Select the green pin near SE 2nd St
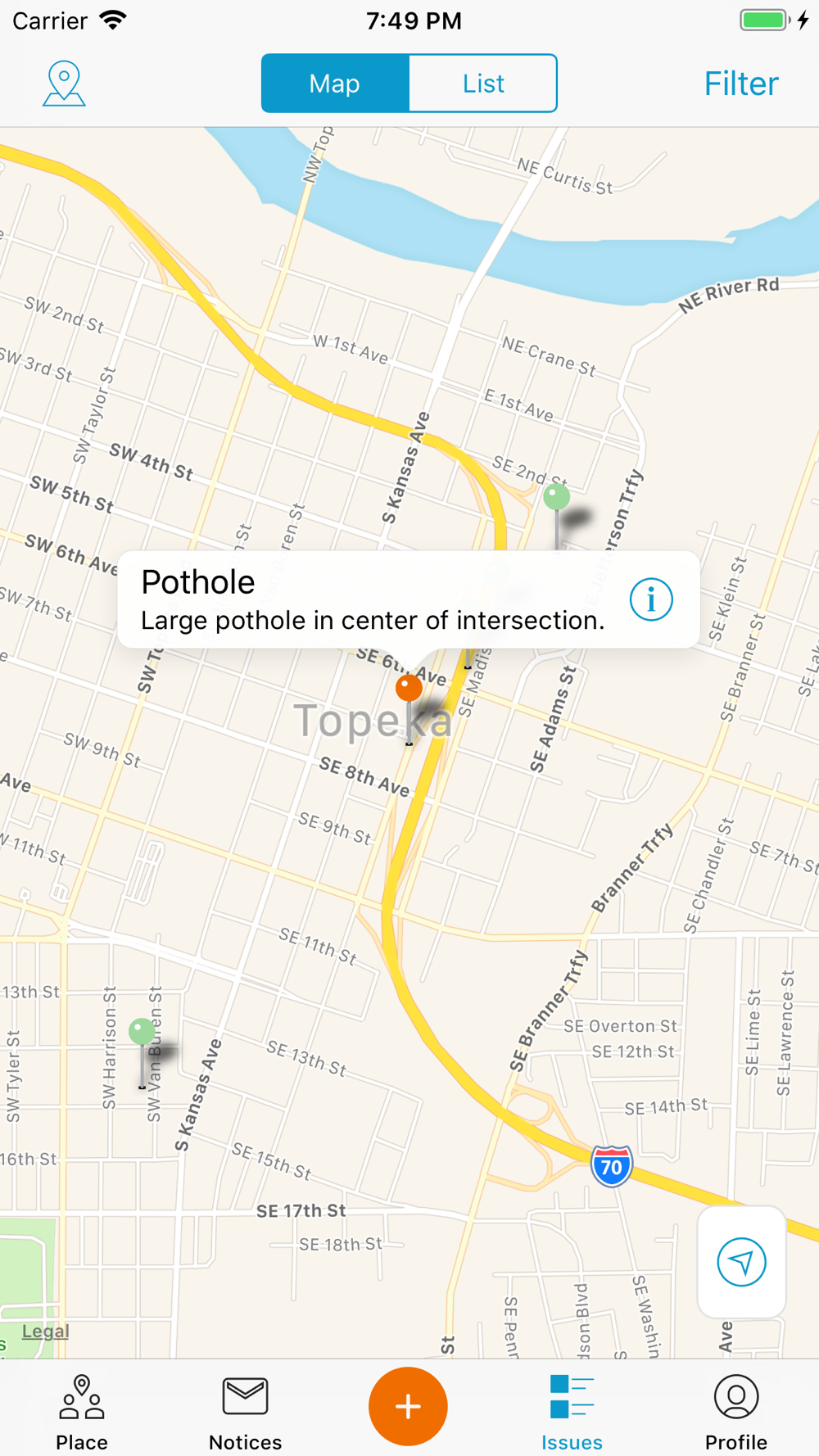 pyautogui.click(x=557, y=497)
